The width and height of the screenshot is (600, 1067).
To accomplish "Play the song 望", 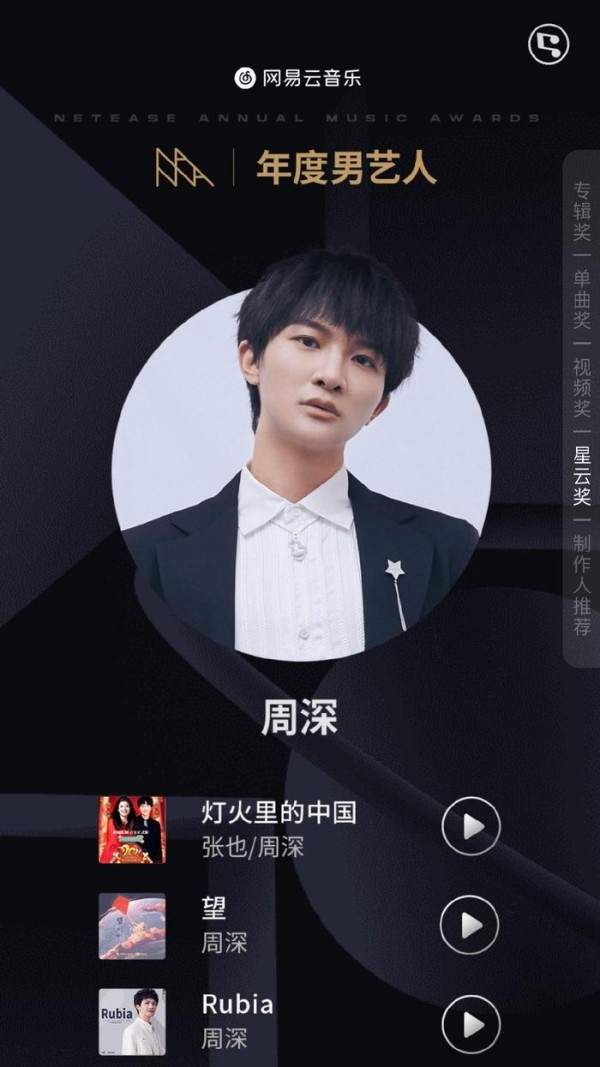I will [x=469, y=925].
